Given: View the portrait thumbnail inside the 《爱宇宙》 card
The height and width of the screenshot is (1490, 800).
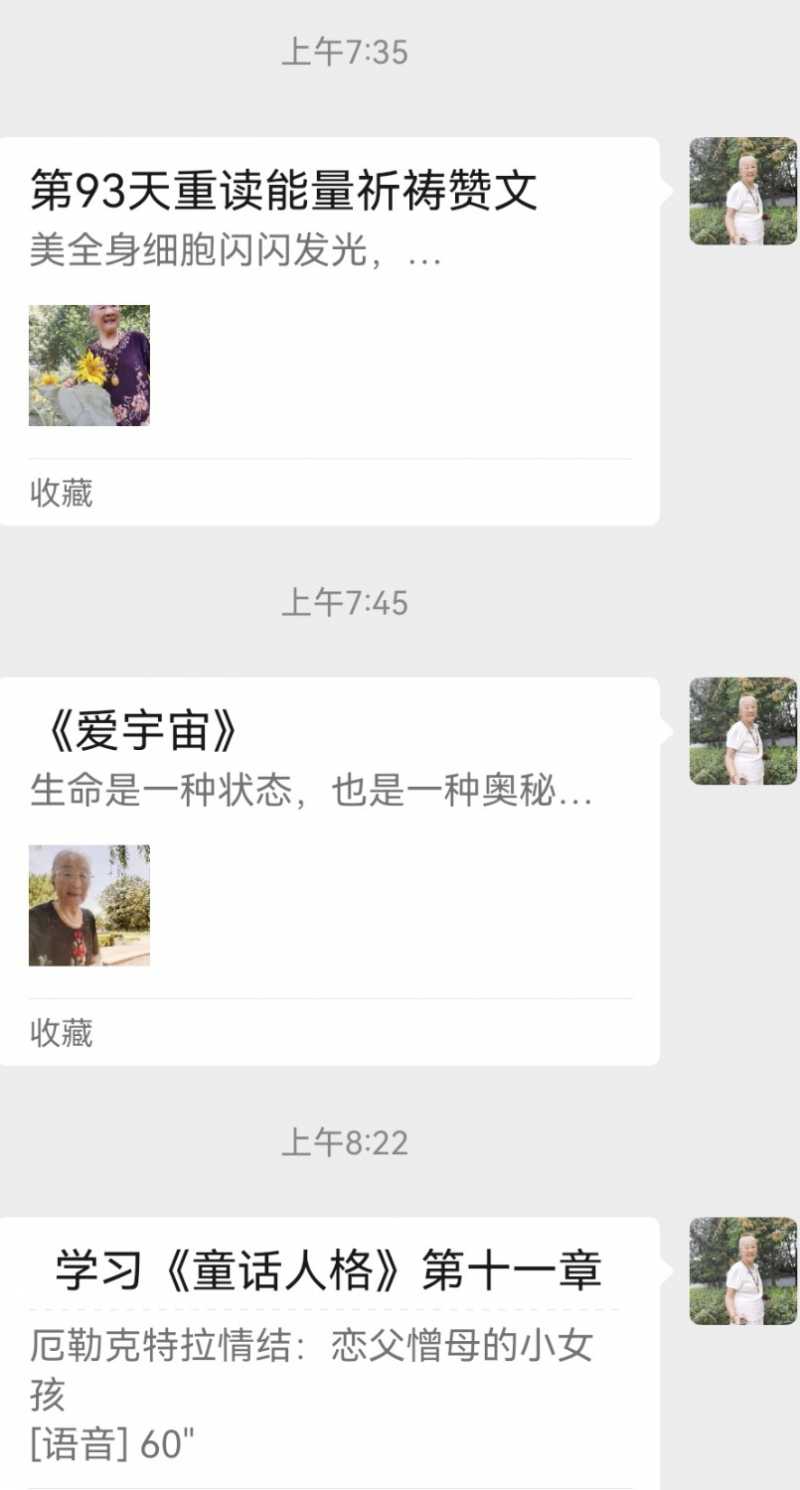Looking at the screenshot, I should coord(89,905).
